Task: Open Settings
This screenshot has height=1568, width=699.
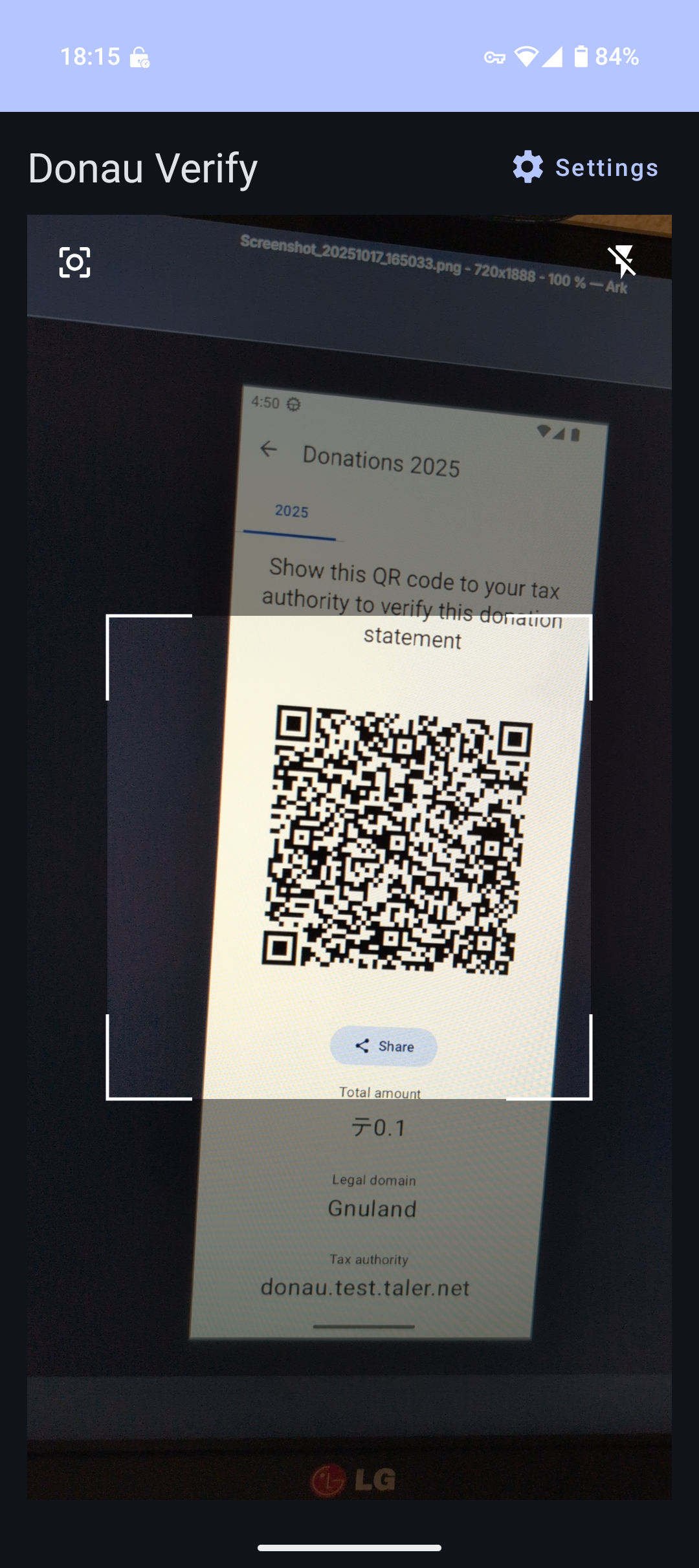Action: (585, 168)
